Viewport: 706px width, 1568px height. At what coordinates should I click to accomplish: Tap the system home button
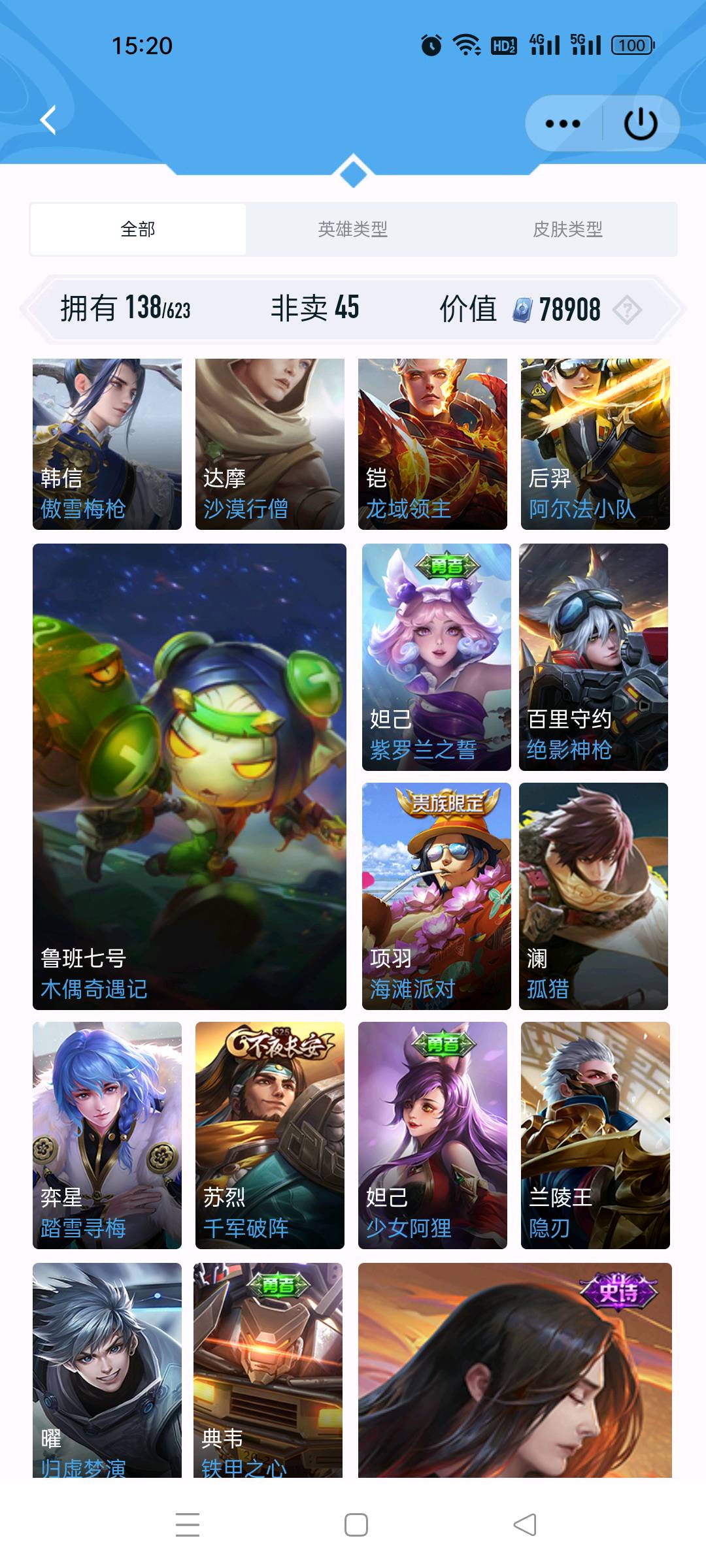[356, 1525]
